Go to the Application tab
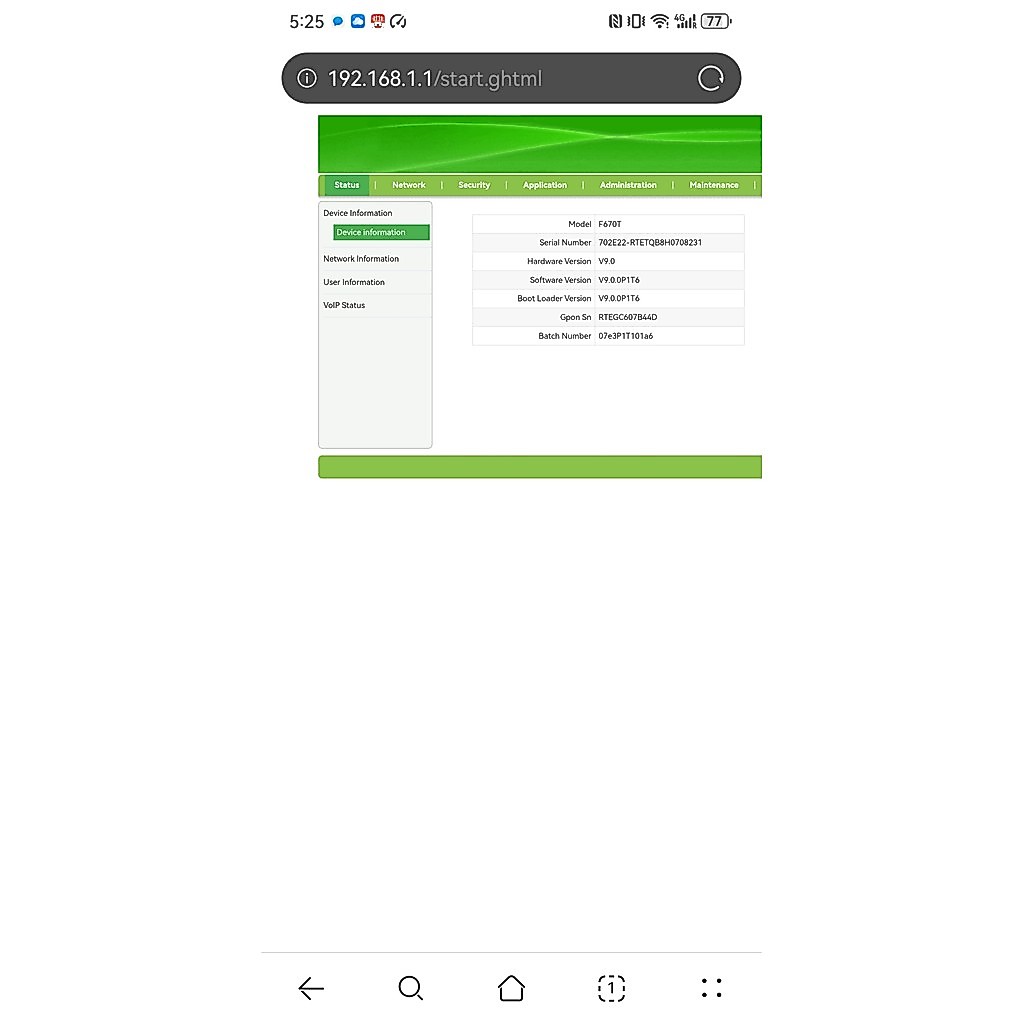Screen dimensions: 1024x1024 click(x=545, y=185)
